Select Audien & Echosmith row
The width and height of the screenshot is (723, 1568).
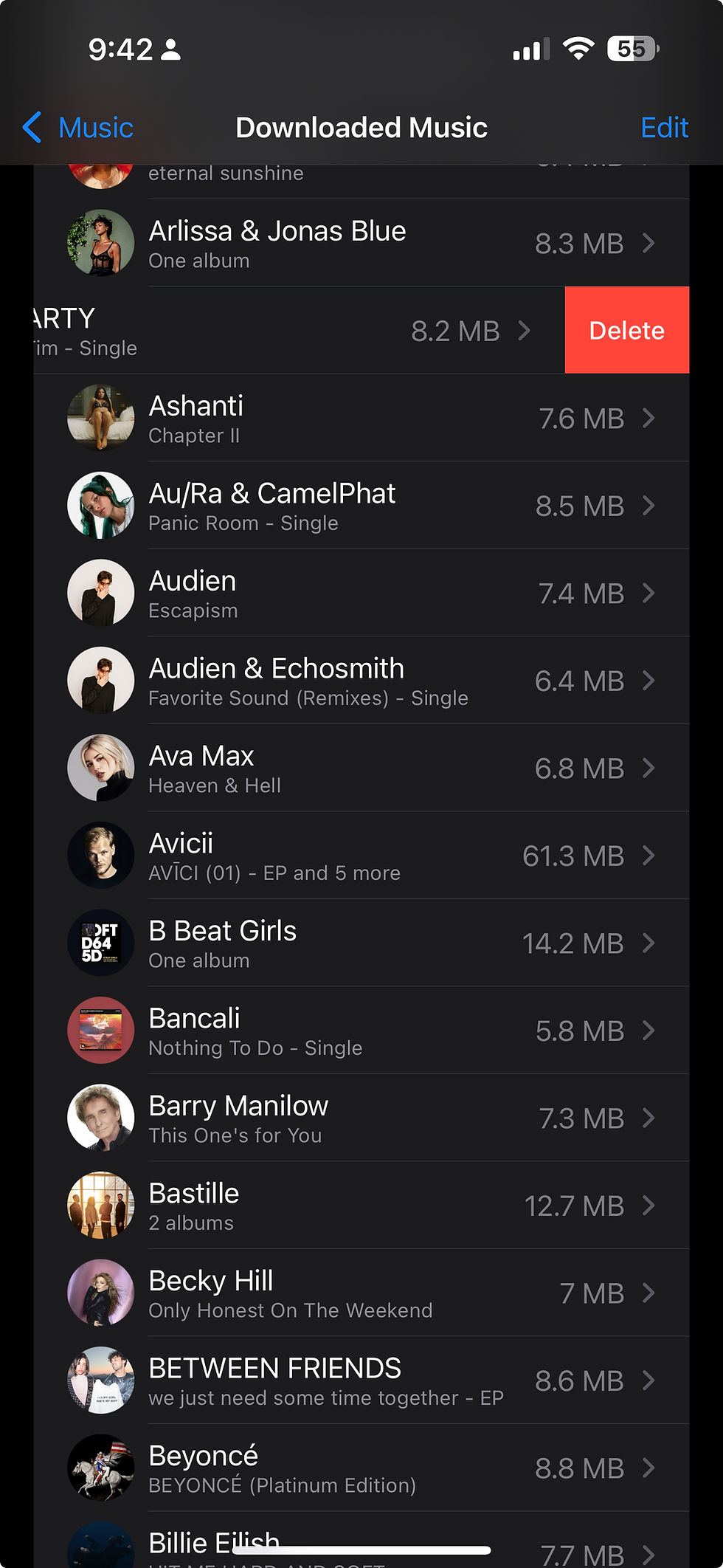(361, 681)
